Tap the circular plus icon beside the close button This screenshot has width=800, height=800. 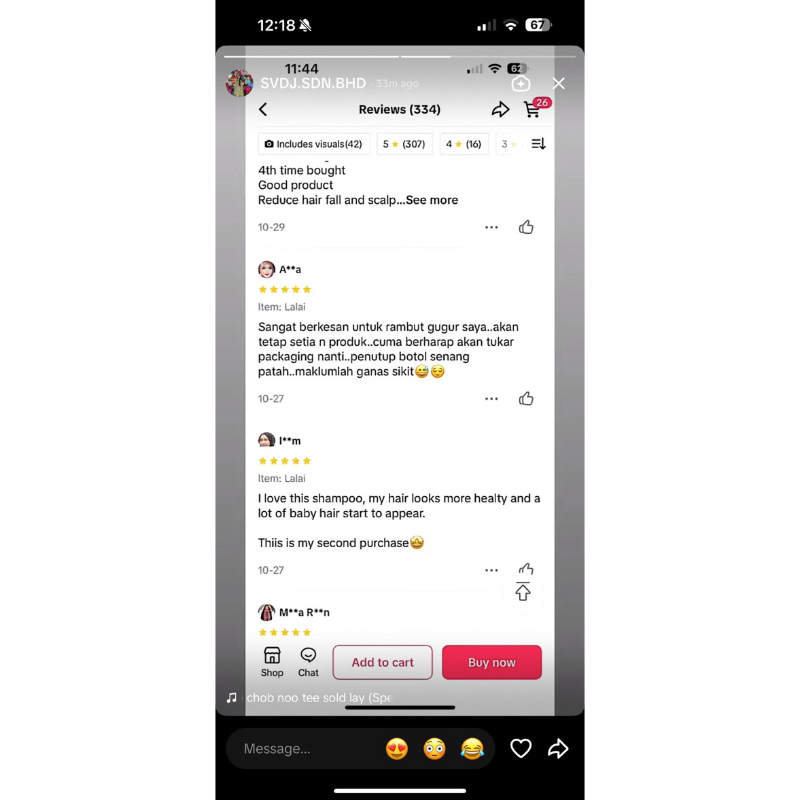(x=521, y=83)
